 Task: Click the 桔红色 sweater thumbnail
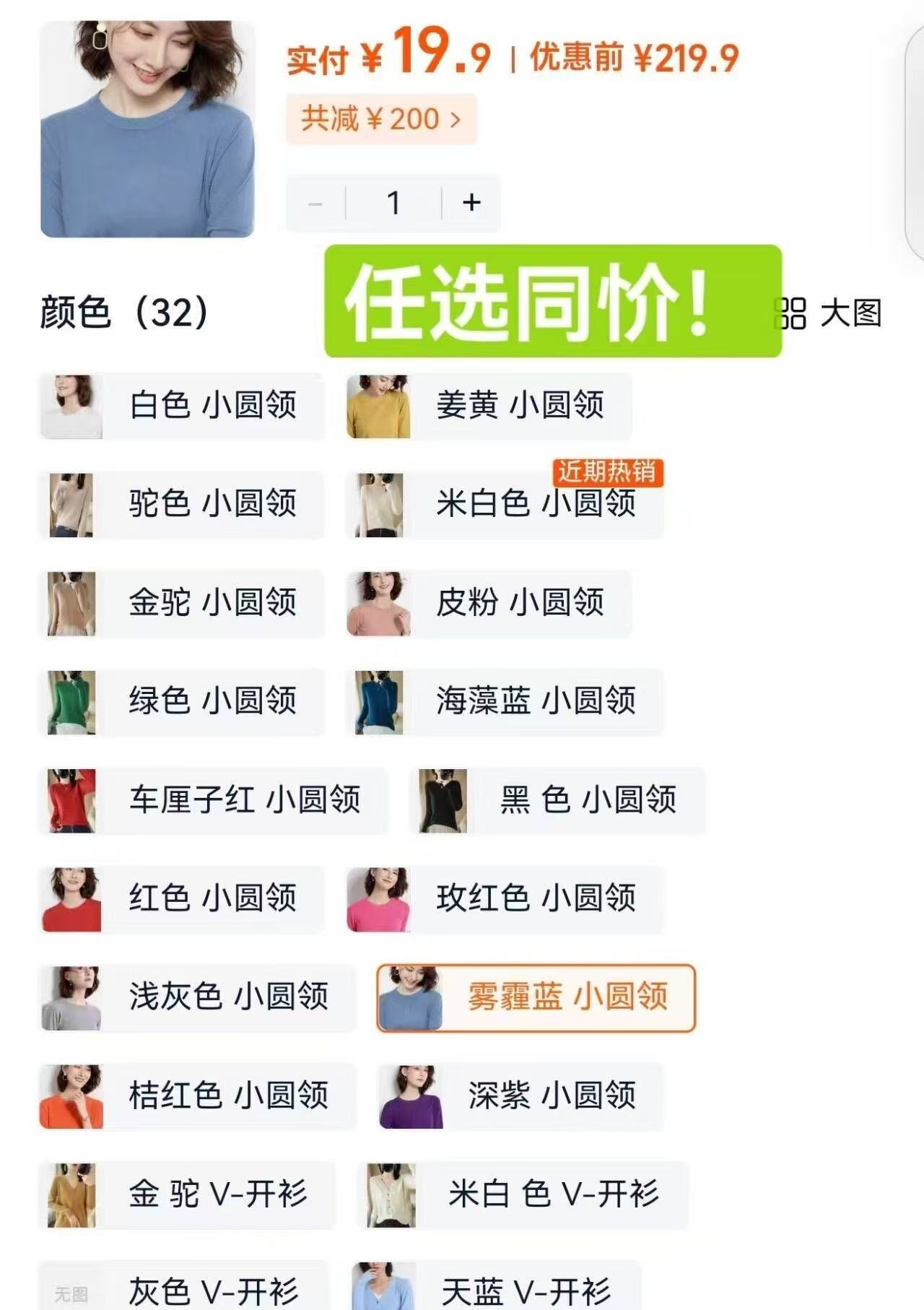pyautogui.click(x=71, y=1097)
